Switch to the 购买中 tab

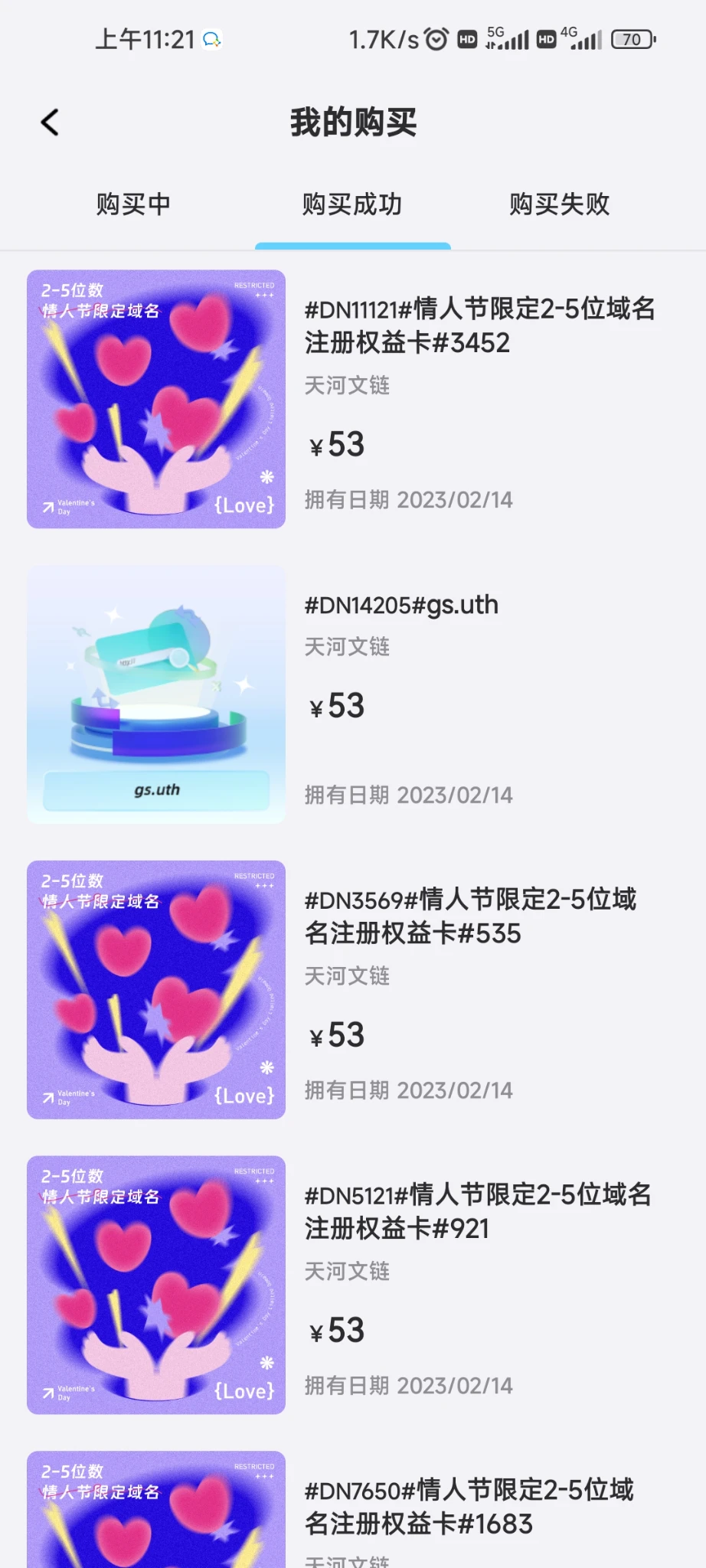(133, 204)
